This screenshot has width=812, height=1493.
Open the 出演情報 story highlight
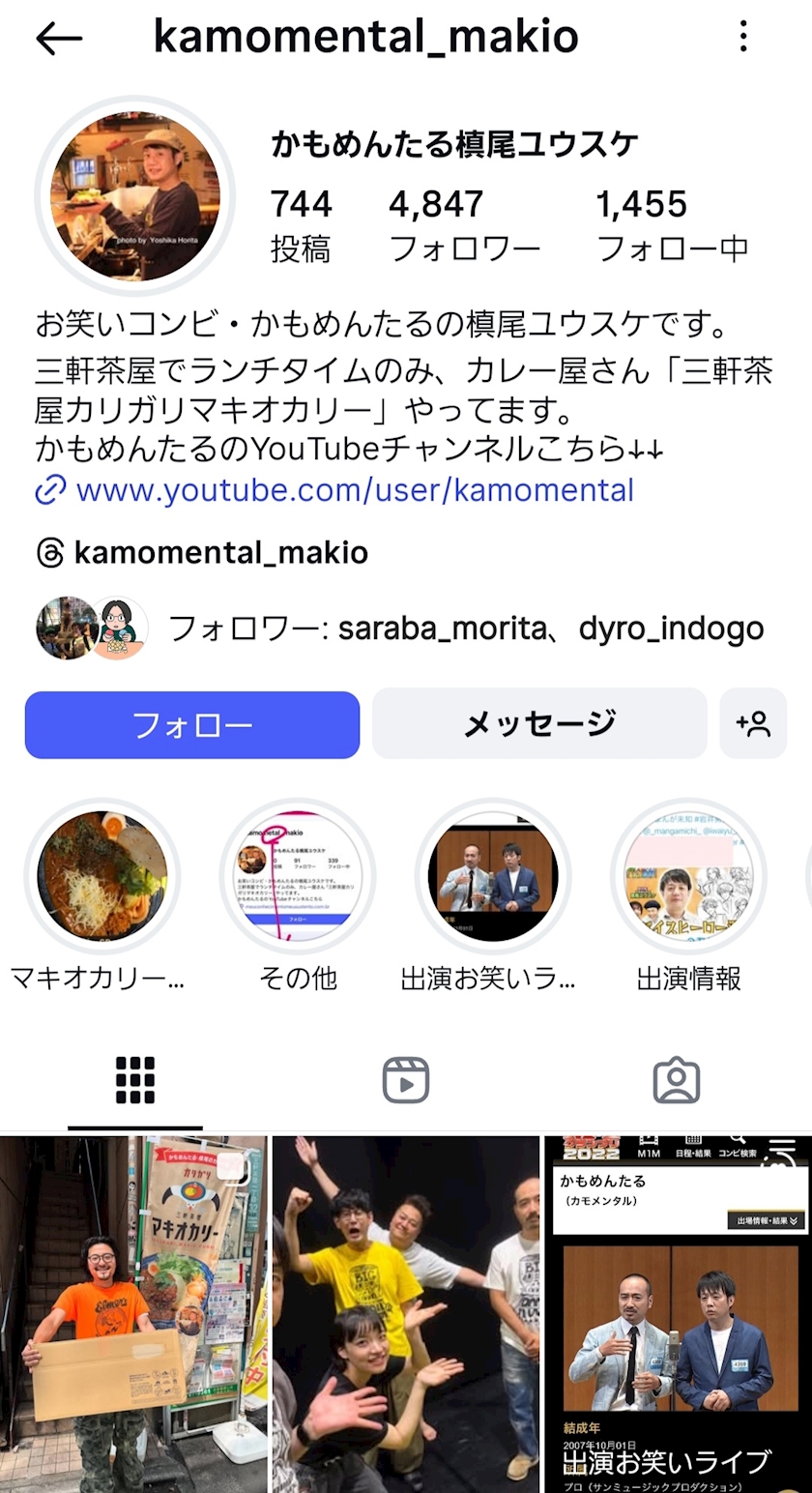pyautogui.click(x=688, y=876)
